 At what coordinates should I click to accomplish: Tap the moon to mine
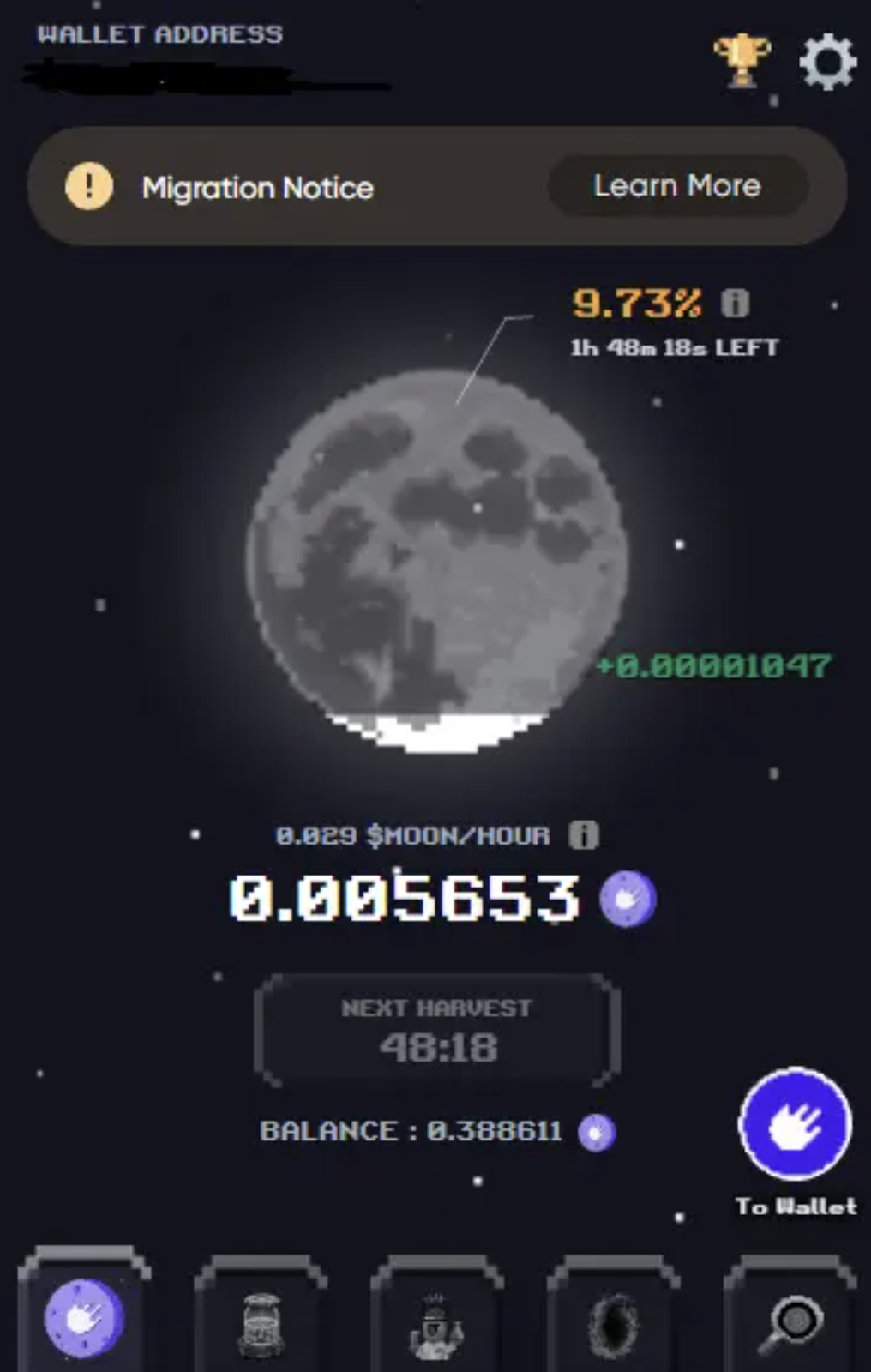tap(437, 557)
